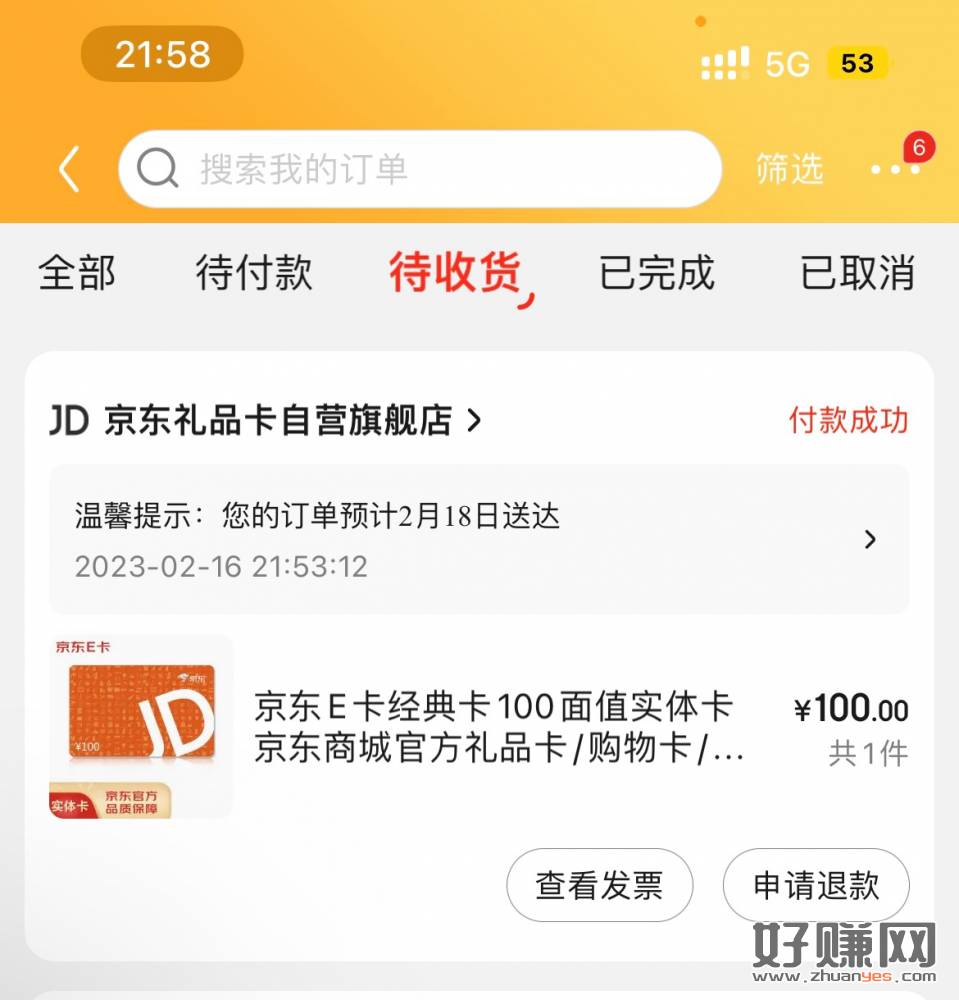Viewport: 959px width, 1000px height.
Task: Open the 温馨提示 delivery estimate row
Action: coord(478,540)
